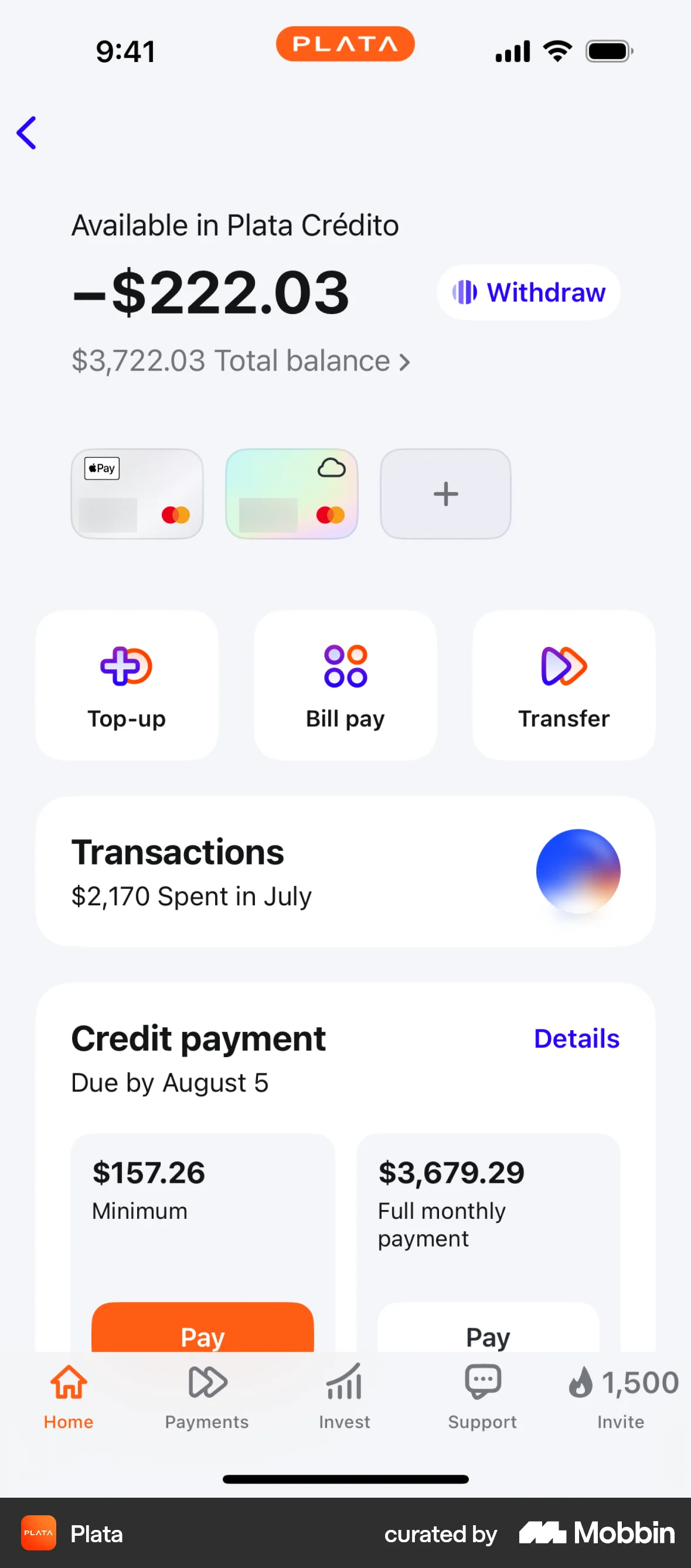Expand the total balance details chevron

[405, 360]
